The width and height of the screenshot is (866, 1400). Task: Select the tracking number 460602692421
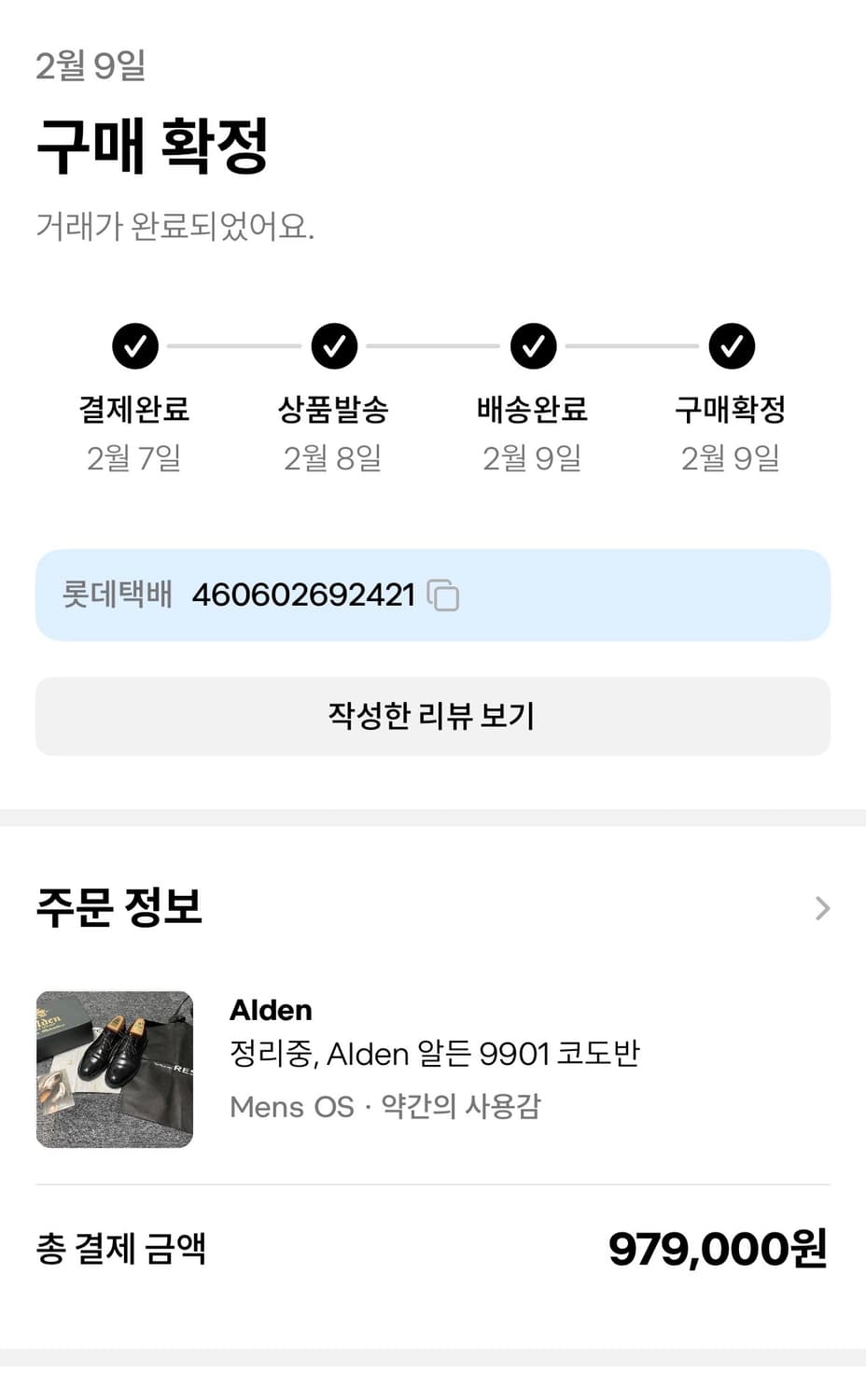pyautogui.click(x=303, y=595)
